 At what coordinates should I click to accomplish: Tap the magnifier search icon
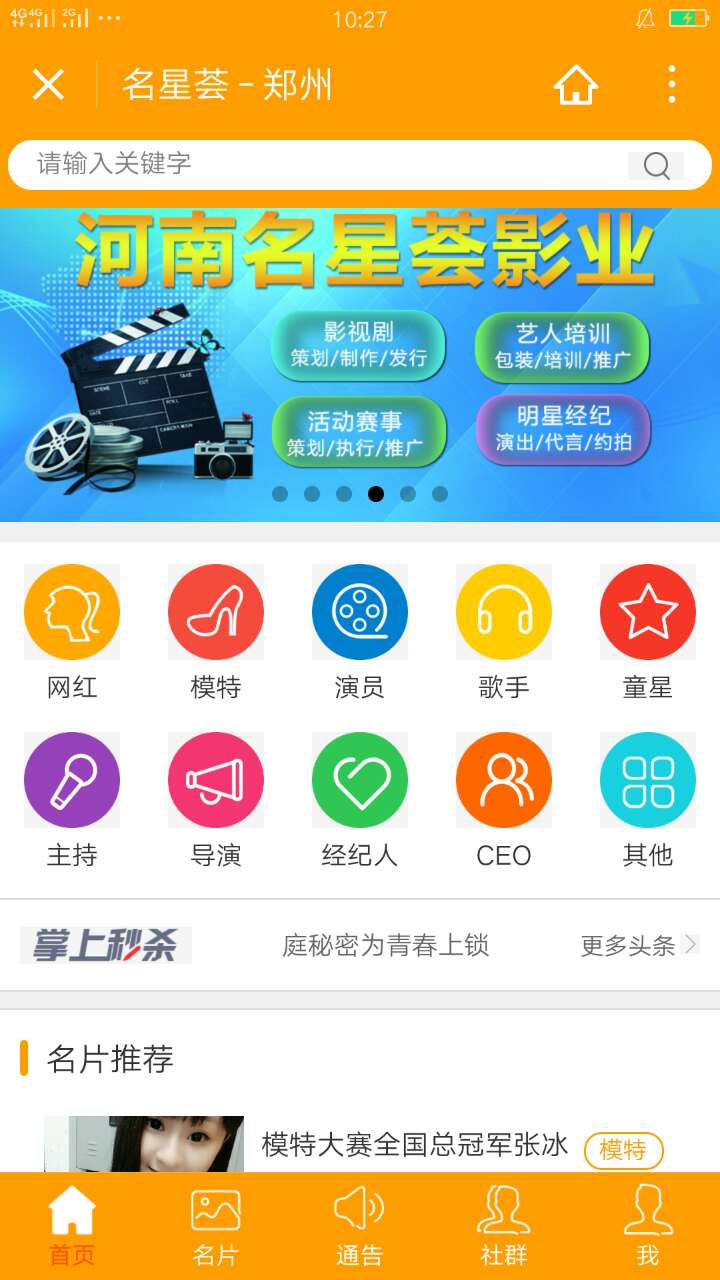[656, 166]
